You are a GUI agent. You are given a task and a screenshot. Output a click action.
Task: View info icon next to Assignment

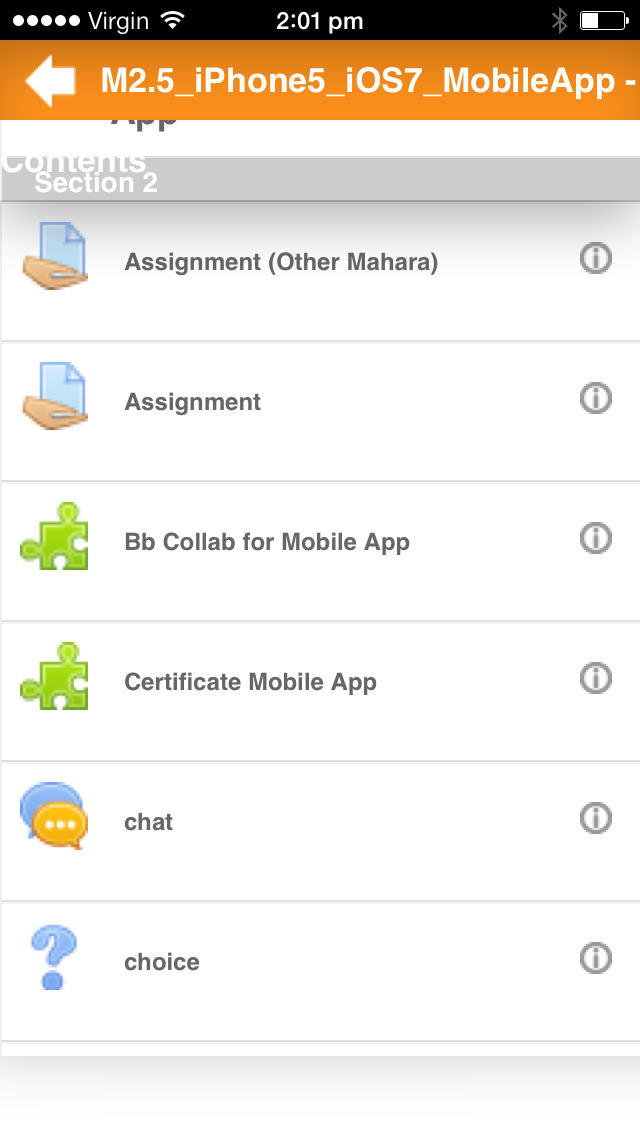(x=596, y=398)
